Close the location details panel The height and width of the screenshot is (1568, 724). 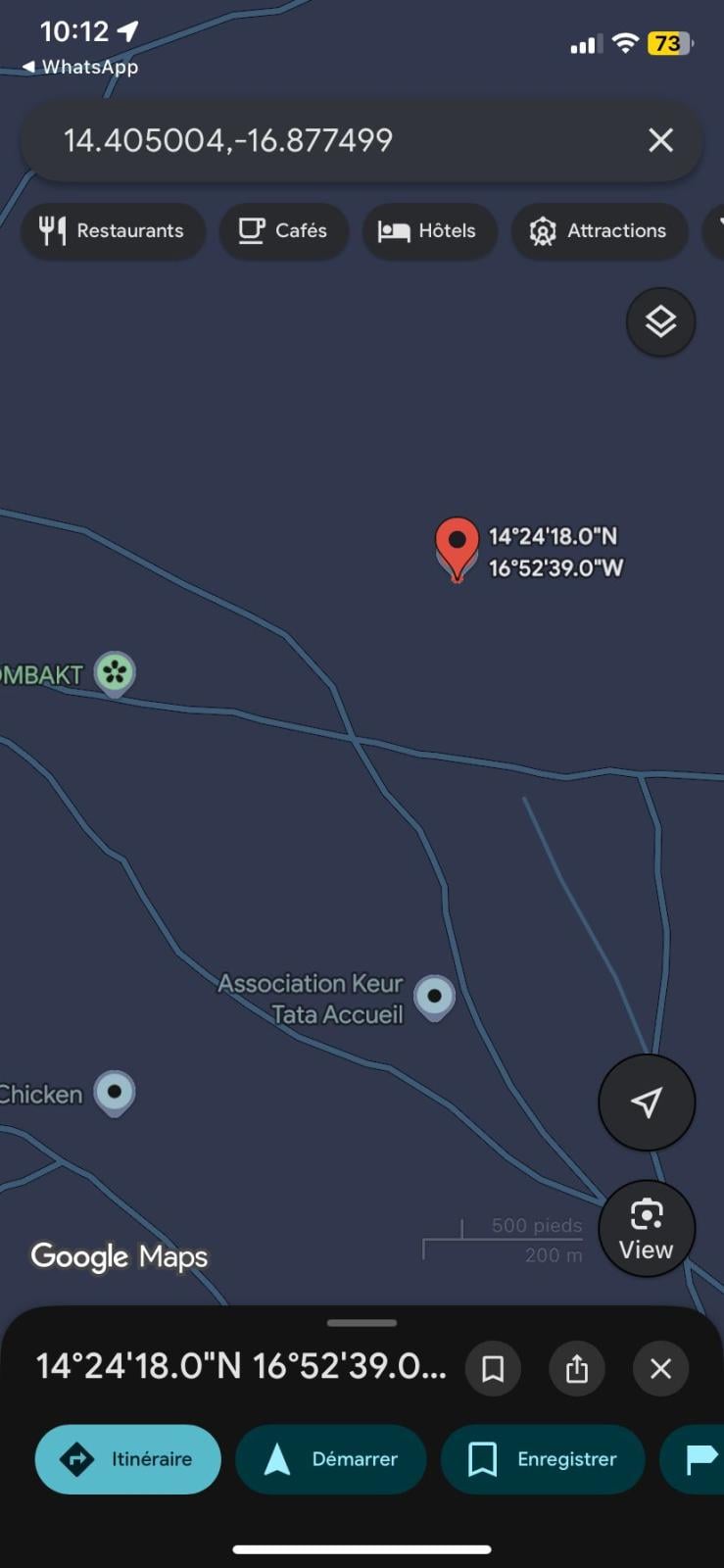660,1368
